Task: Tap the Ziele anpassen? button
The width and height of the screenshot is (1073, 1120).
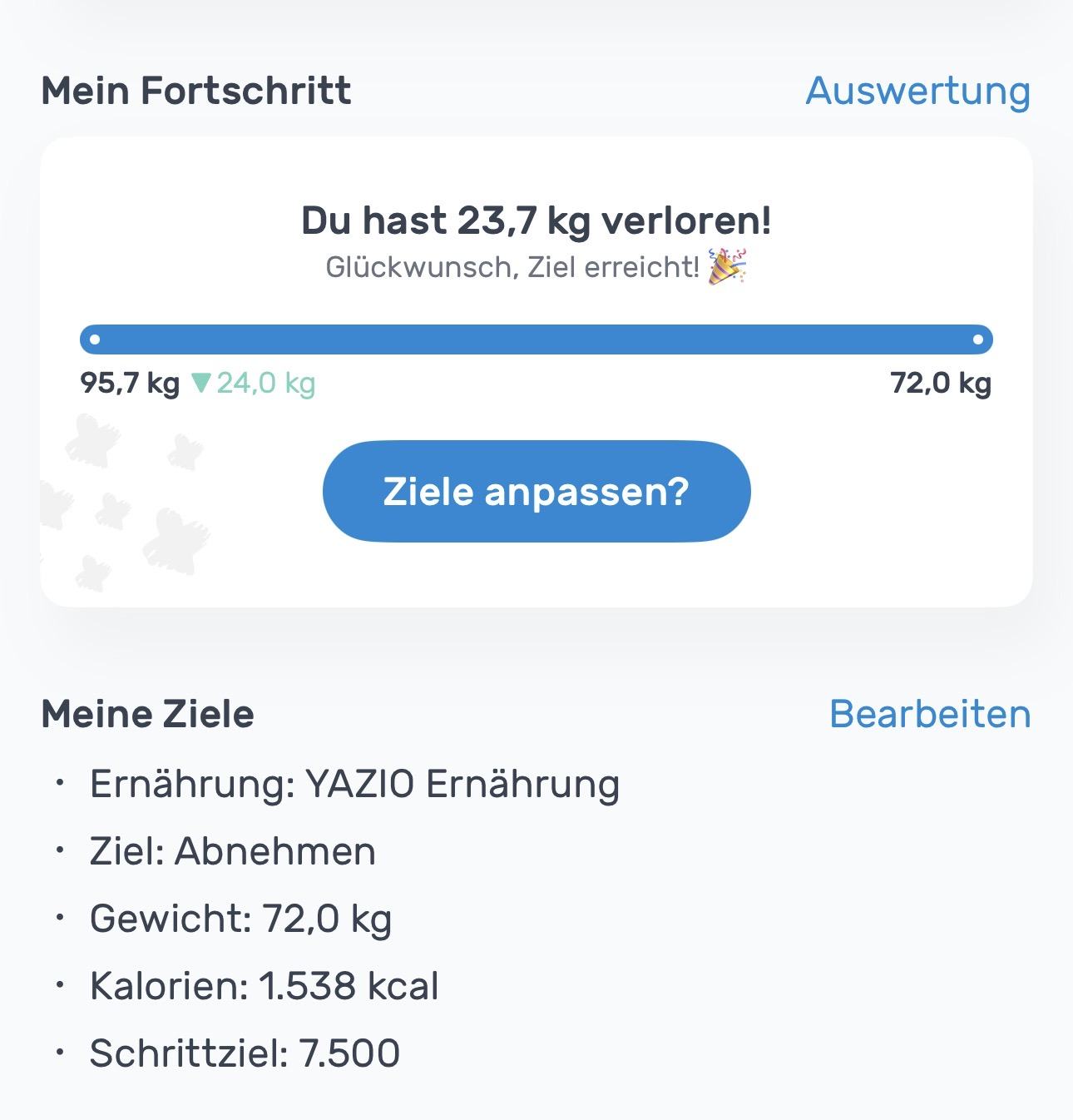Action: pos(536,491)
